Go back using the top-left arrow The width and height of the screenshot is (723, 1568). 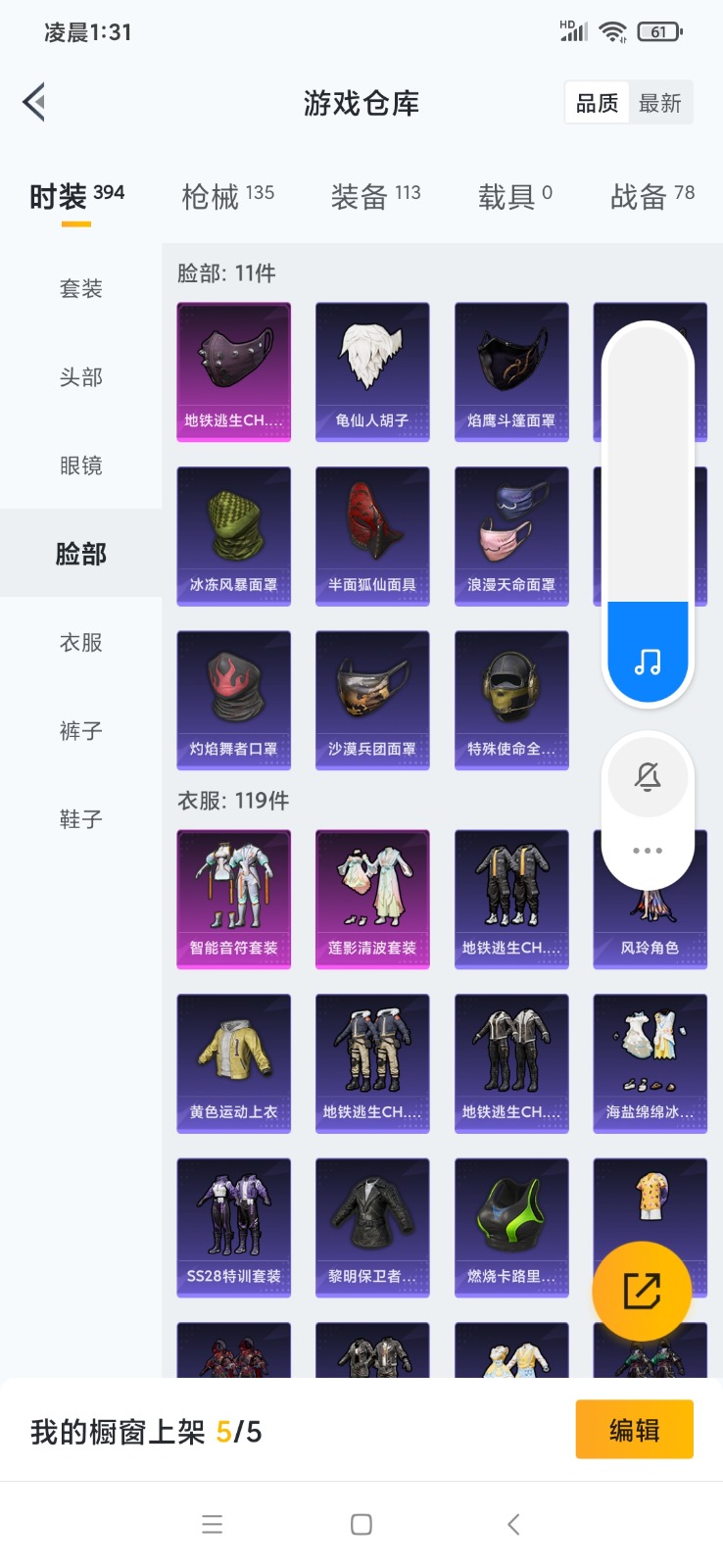coord(35,102)
